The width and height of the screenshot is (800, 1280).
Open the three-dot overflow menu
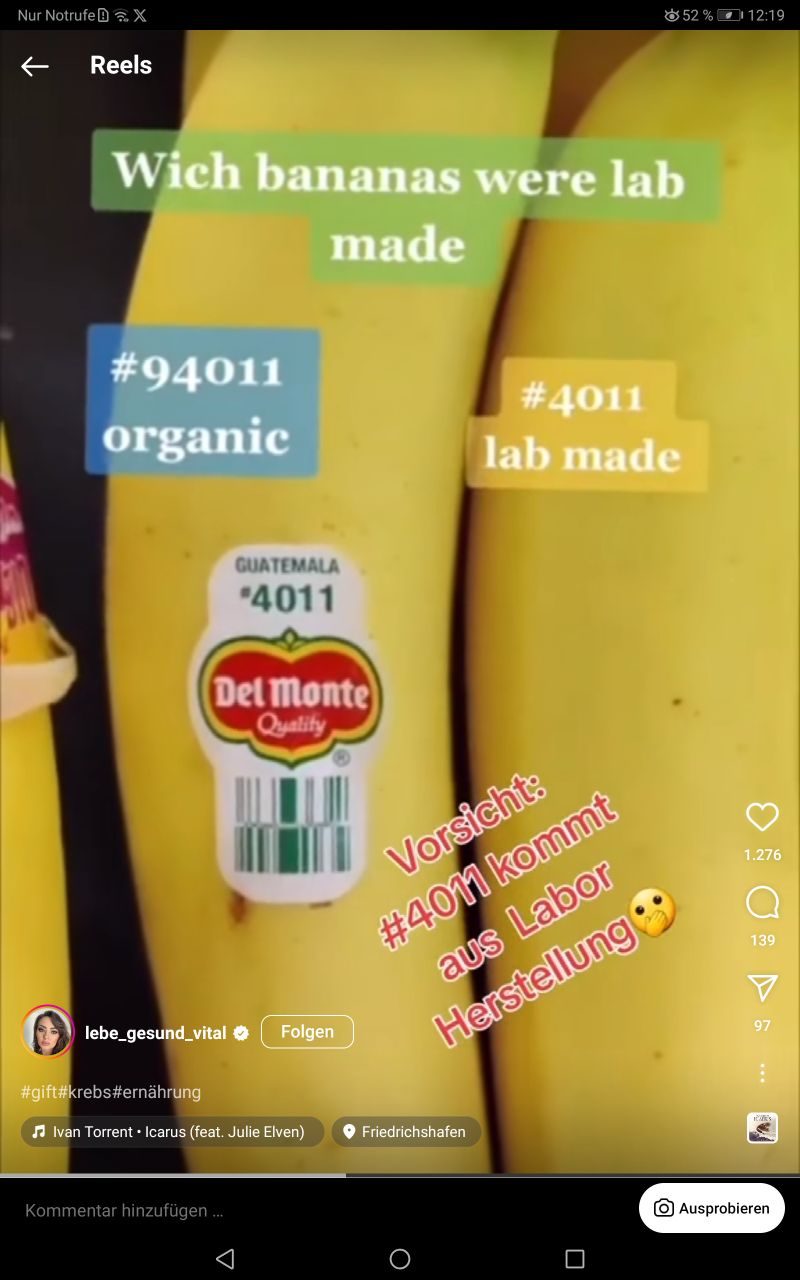tap(762, 1073)
